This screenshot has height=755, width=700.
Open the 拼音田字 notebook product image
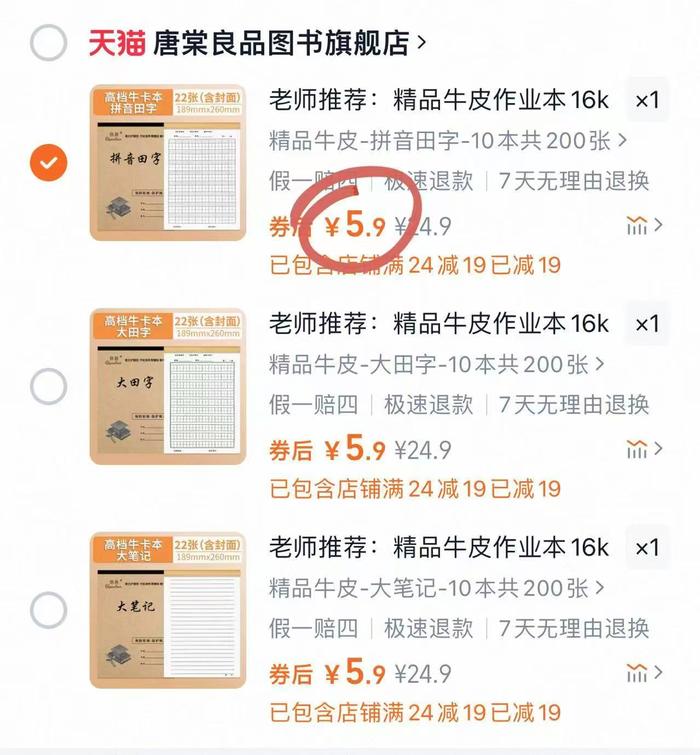(x=169, y=162)
